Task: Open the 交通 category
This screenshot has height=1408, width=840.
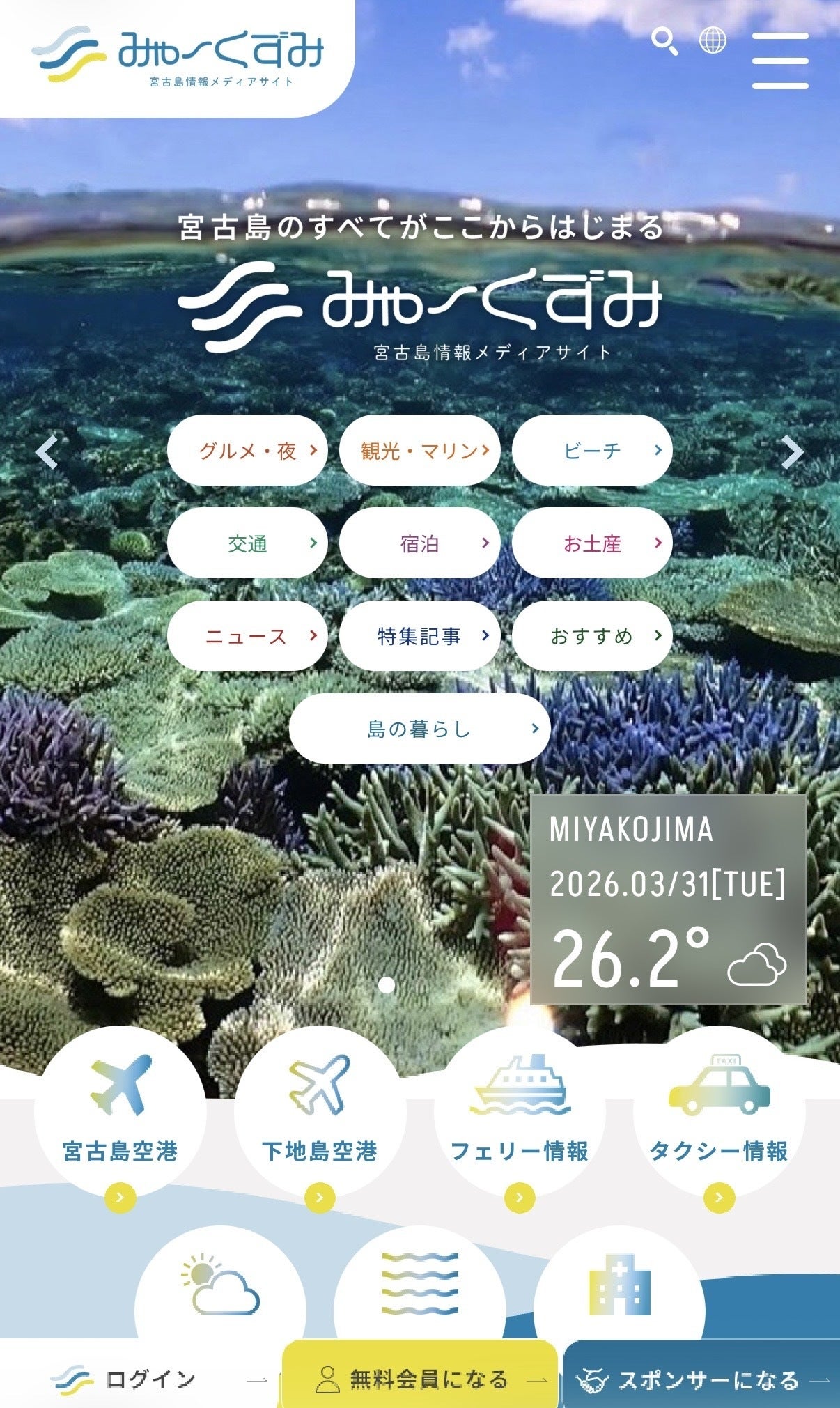Action: pos(247,543)
